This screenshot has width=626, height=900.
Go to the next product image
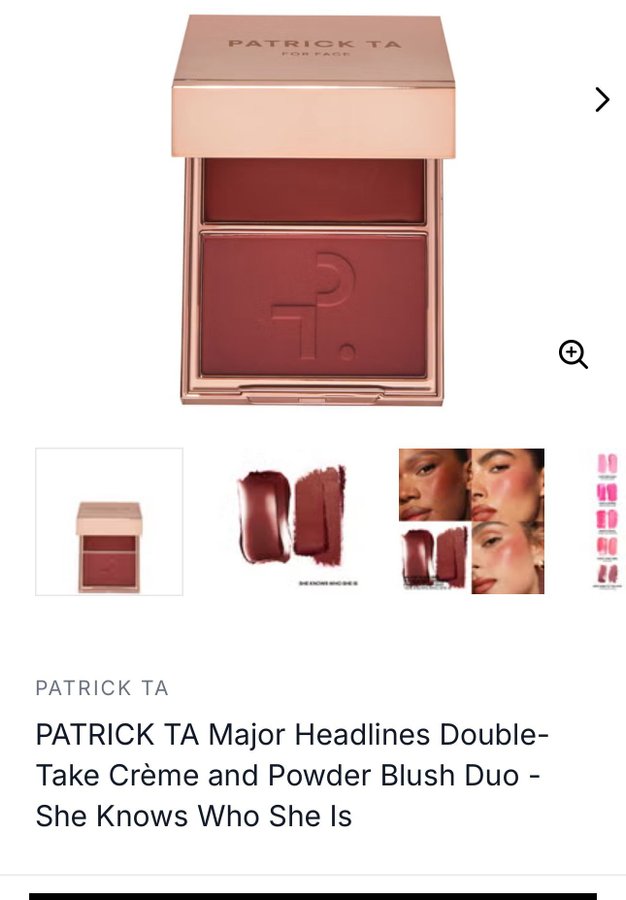[x=601, y=99]
